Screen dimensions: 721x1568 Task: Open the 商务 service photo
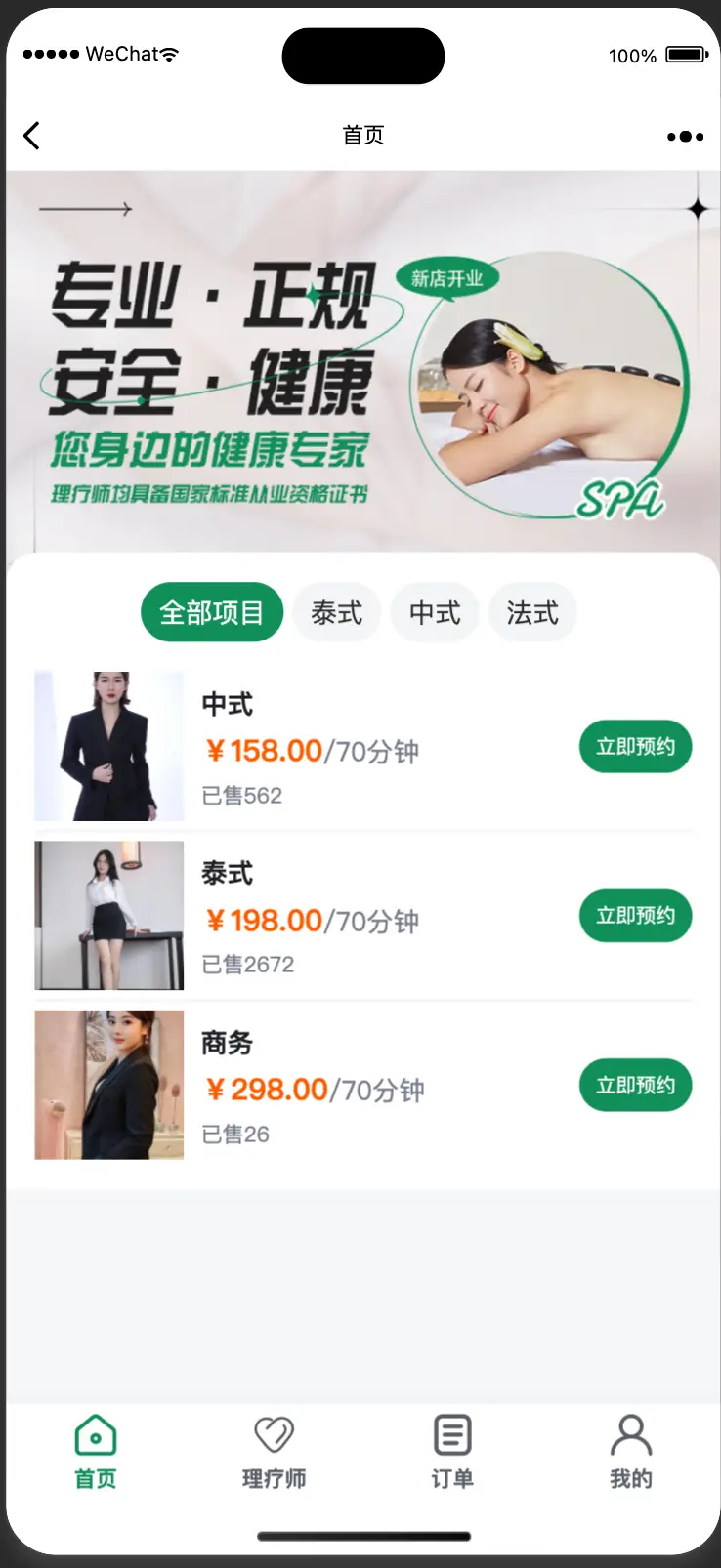(x=109, y=1085)
